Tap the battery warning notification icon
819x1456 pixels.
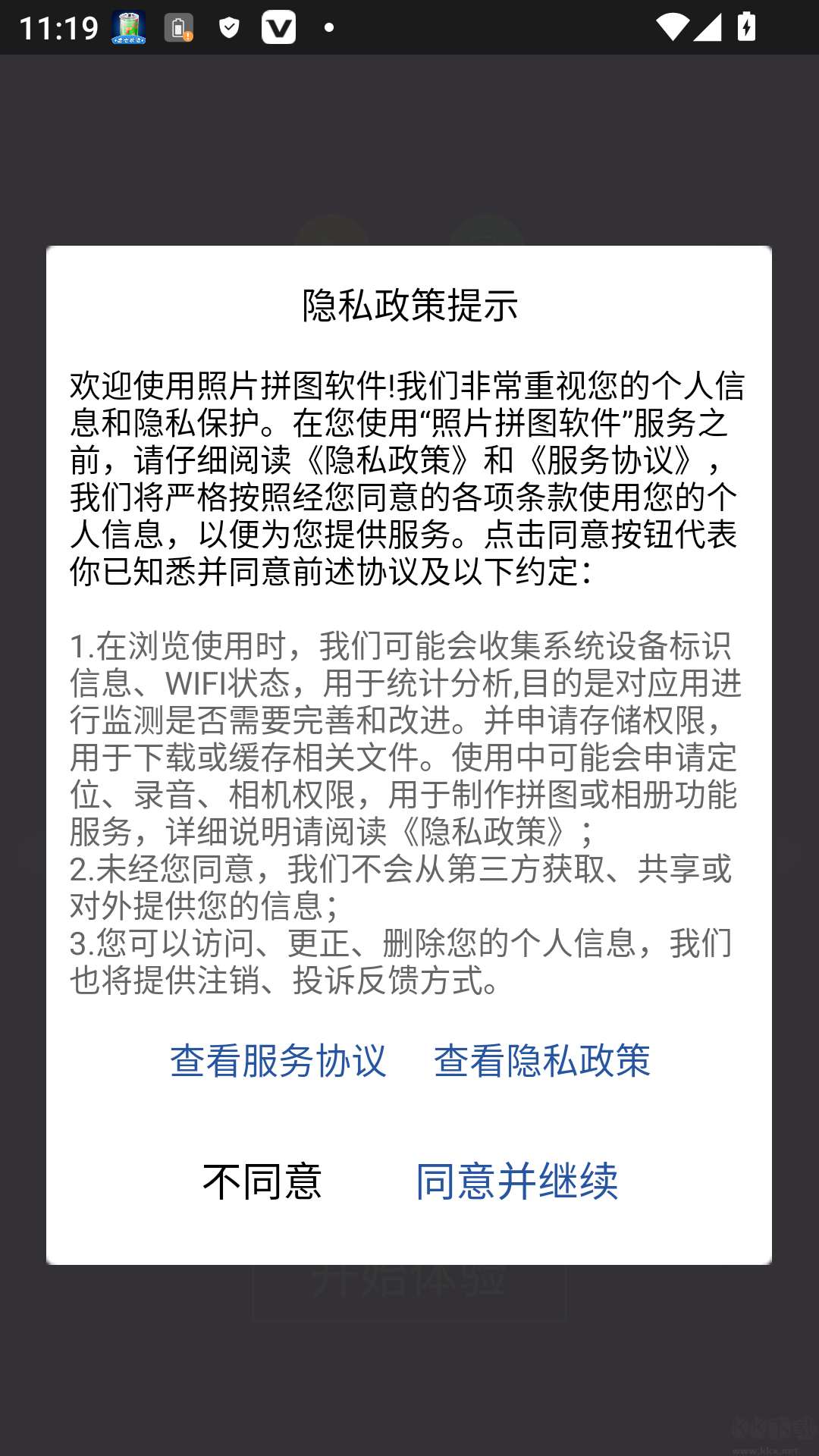click(179, 27)
